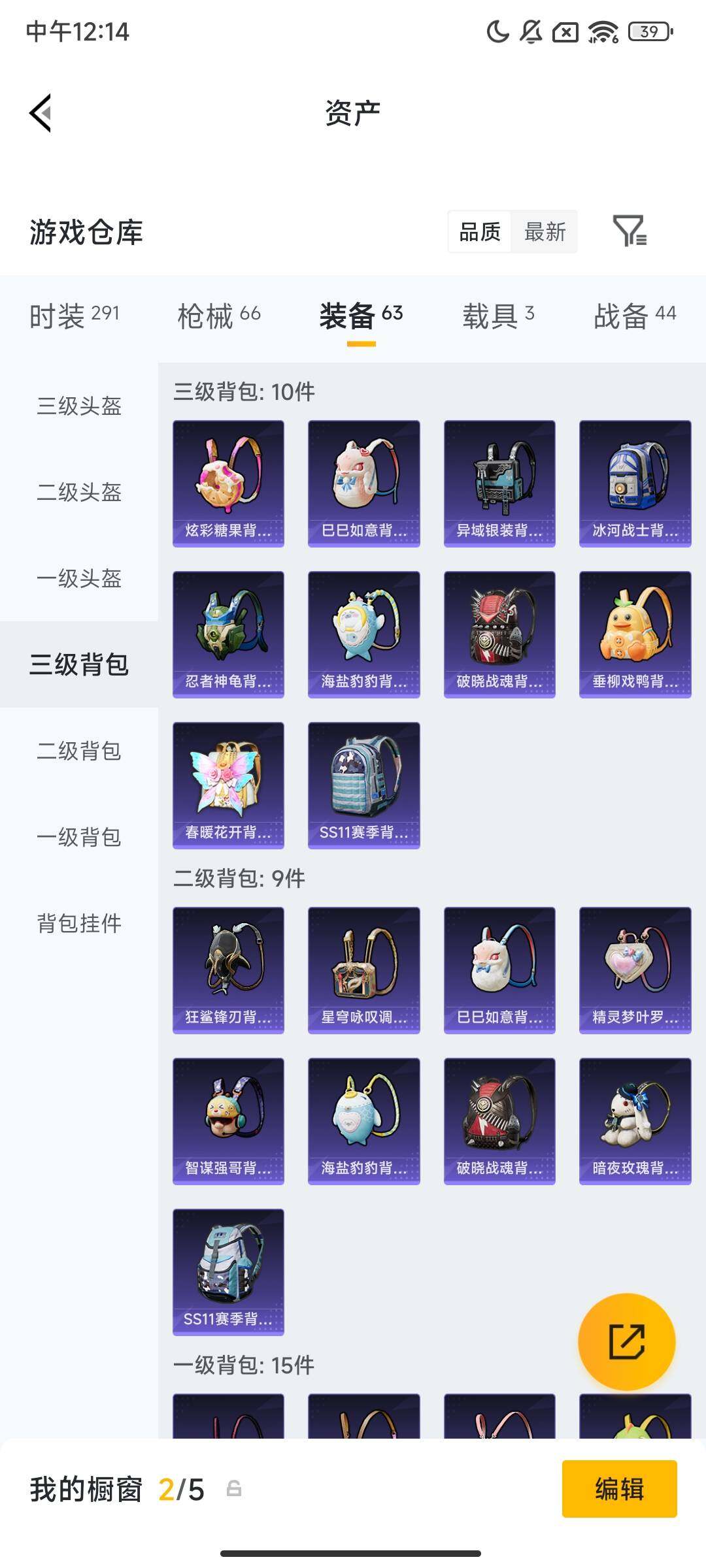The height and width of the screenshot is (1568, 706).
Task: Select the 一级背包 sidebar category
Action: tap(78, 838)
